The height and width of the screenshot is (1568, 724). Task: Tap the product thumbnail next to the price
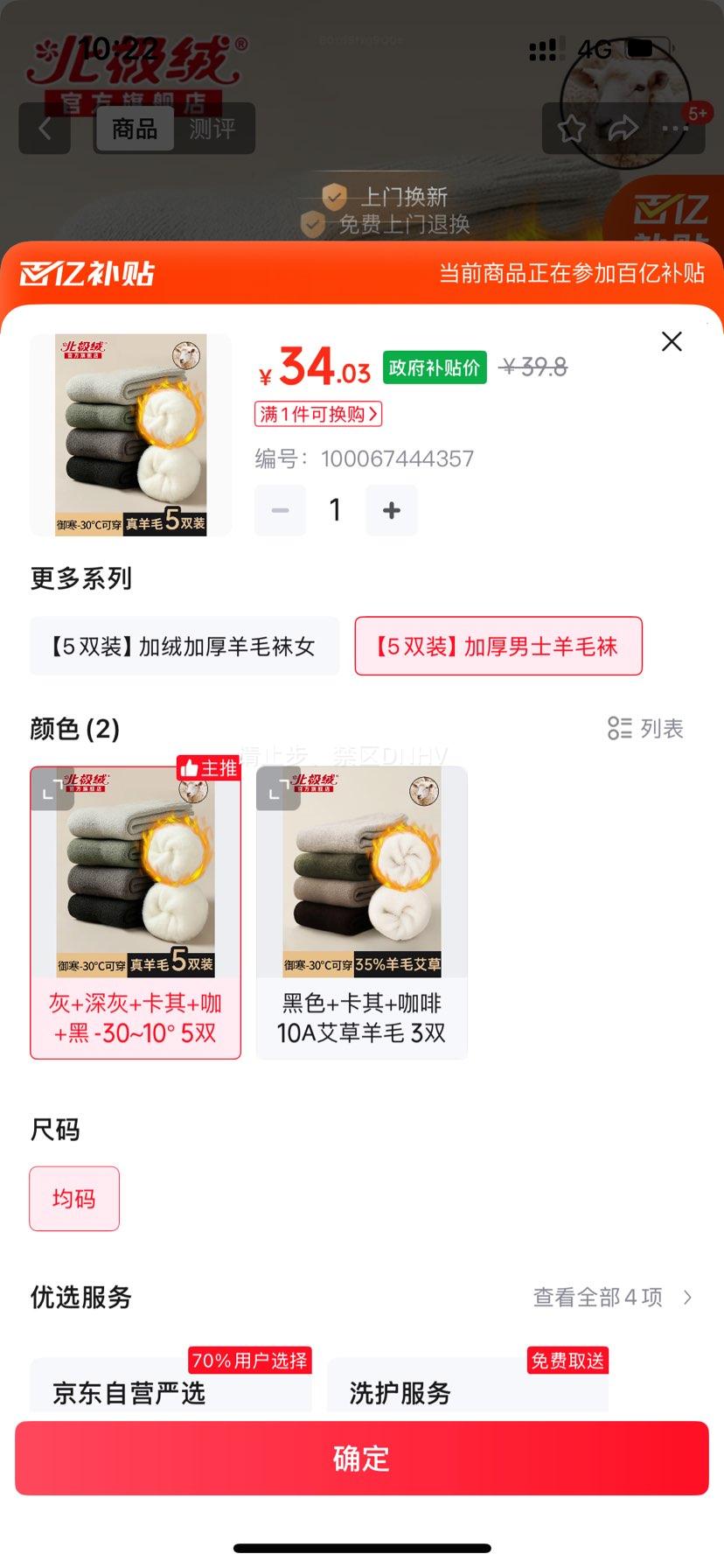tap(129, 435)
